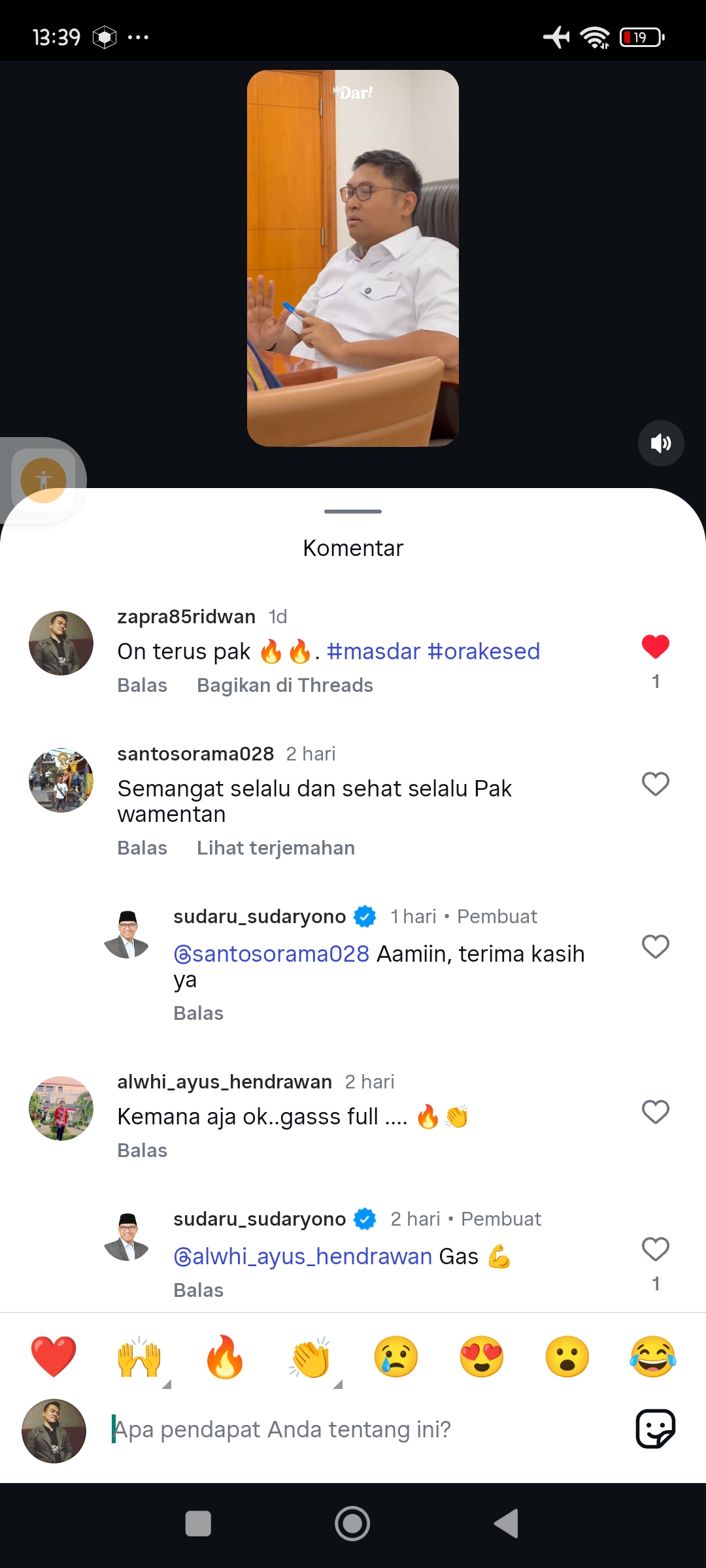Mute the video sound
The width and height of the screenshot is (706, 1568).
661,443
